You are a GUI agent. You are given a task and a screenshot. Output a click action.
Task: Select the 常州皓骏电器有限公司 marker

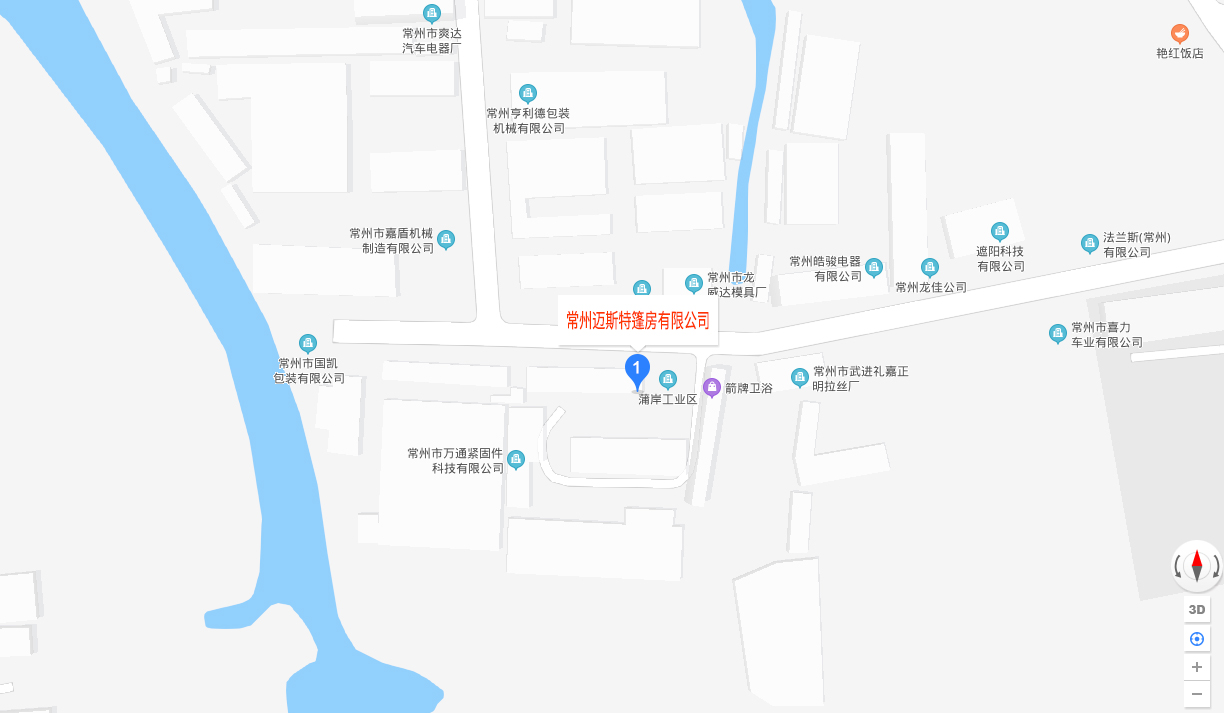(874, 267)
